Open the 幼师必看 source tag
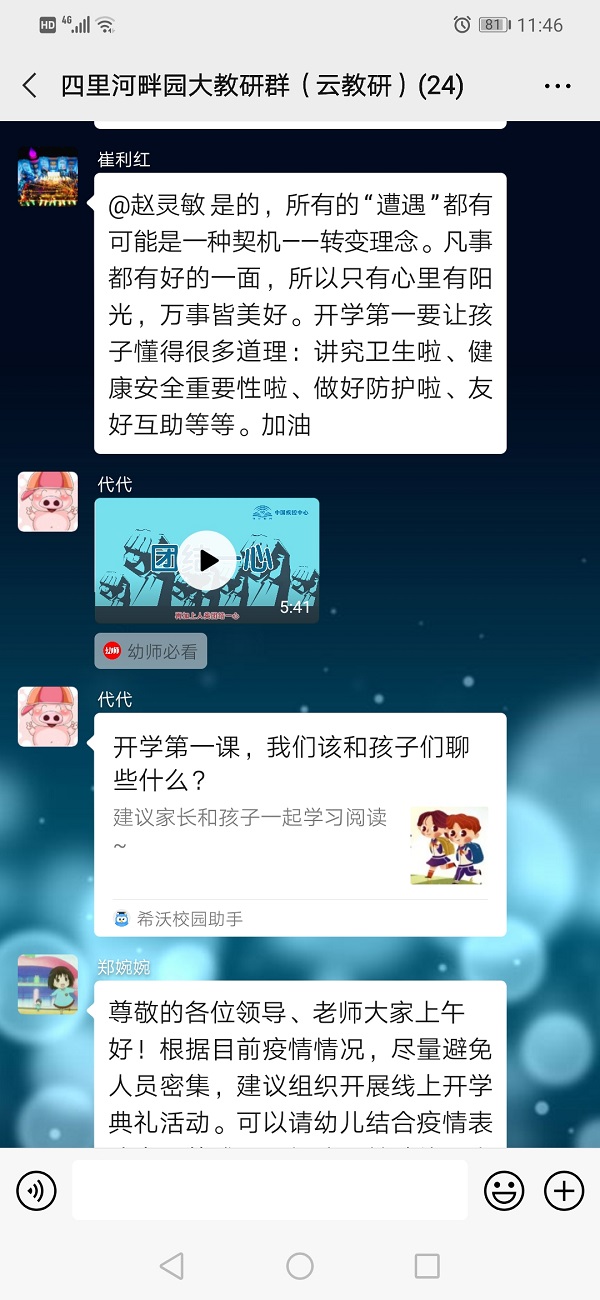Image resolution: width=600 pixels, height=1300 pixels. [151, 652]
